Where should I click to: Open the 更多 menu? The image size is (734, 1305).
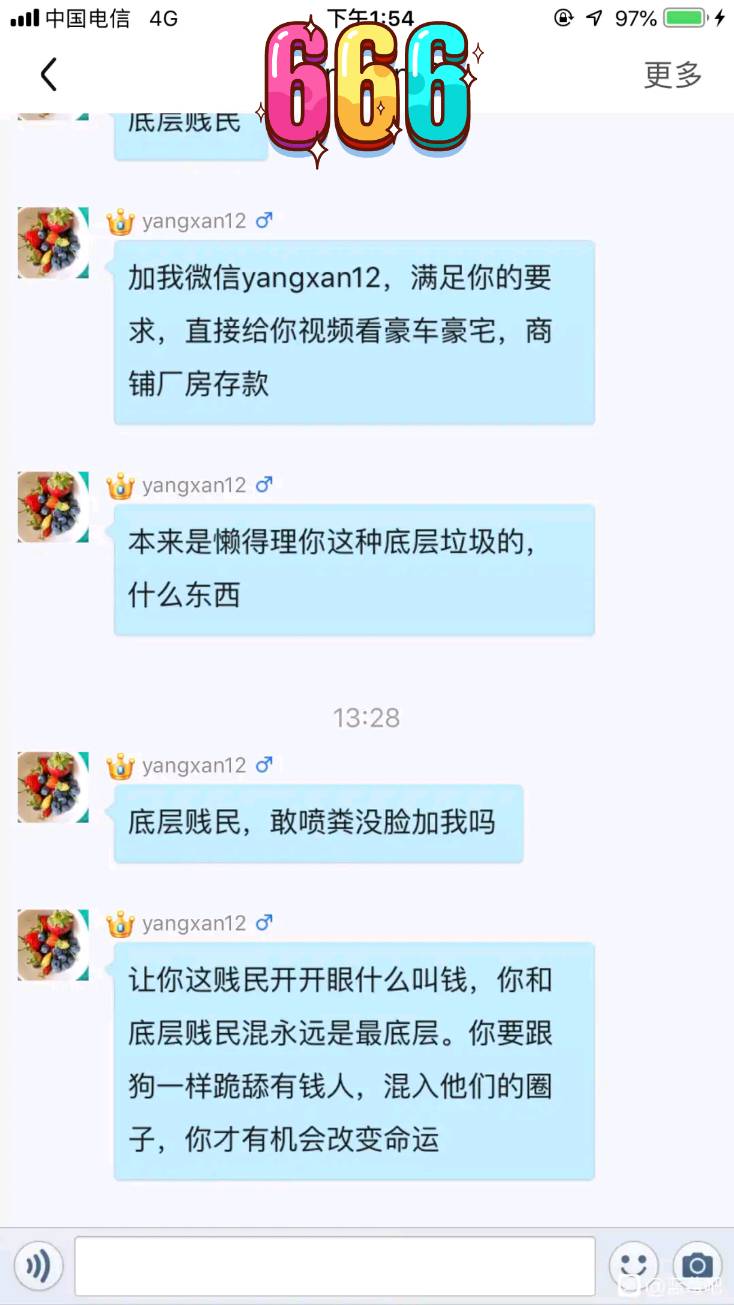pos(673,74)
